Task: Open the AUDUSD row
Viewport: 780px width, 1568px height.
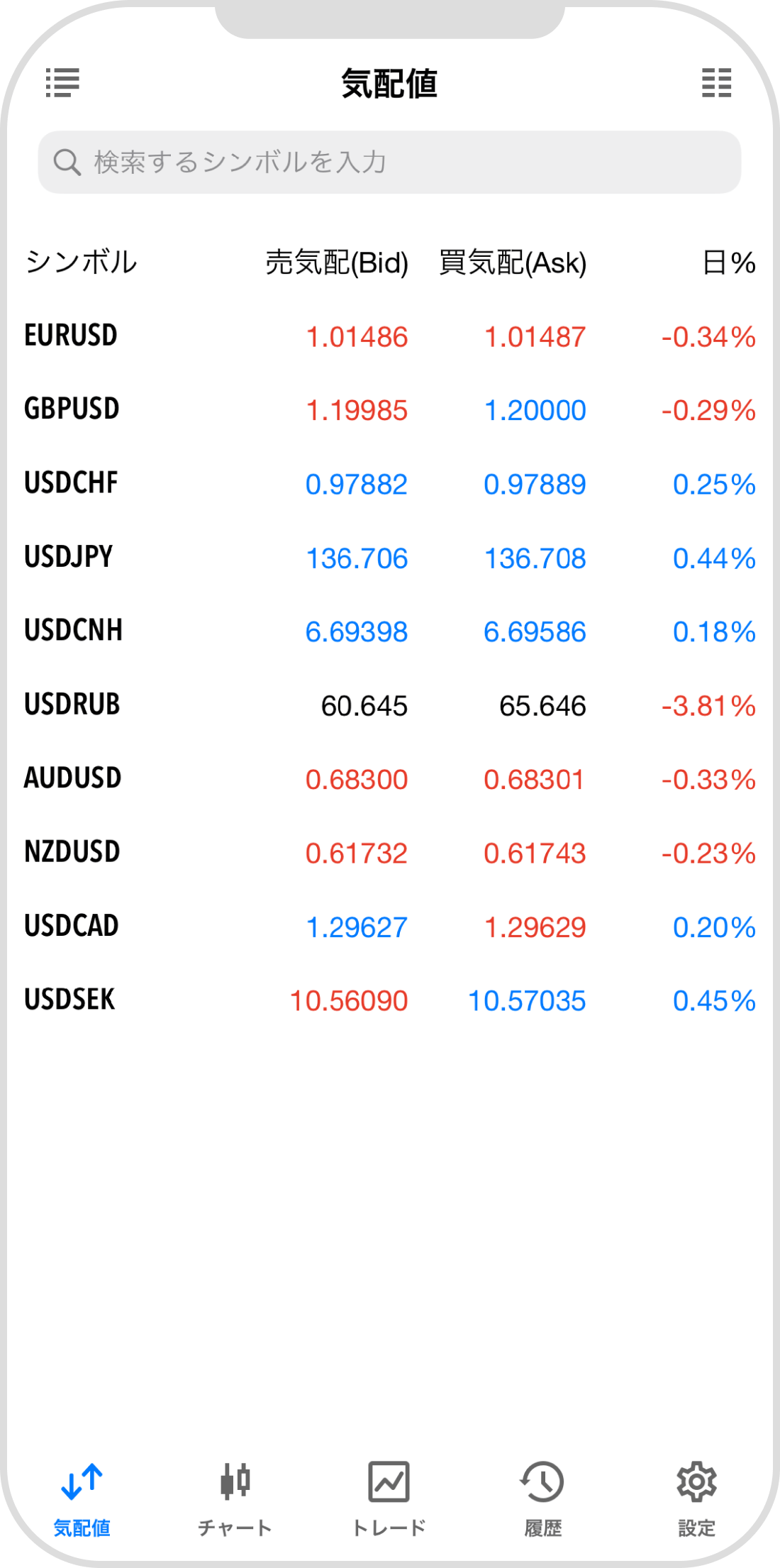Action: coord(389,779)
